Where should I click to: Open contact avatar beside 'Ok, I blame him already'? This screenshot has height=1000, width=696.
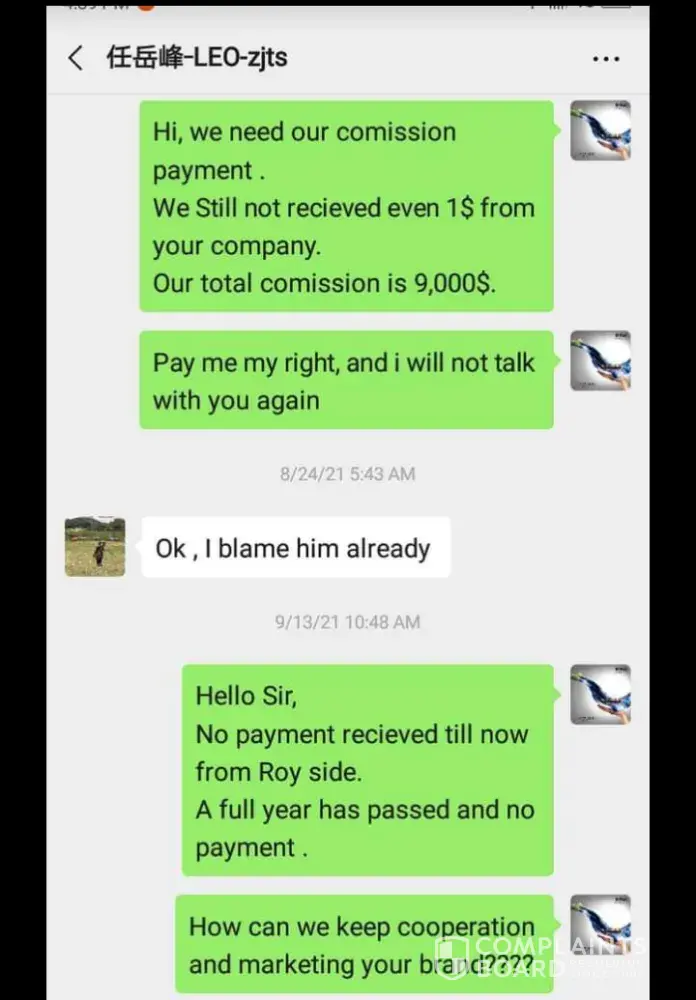[x=95, y=547]
